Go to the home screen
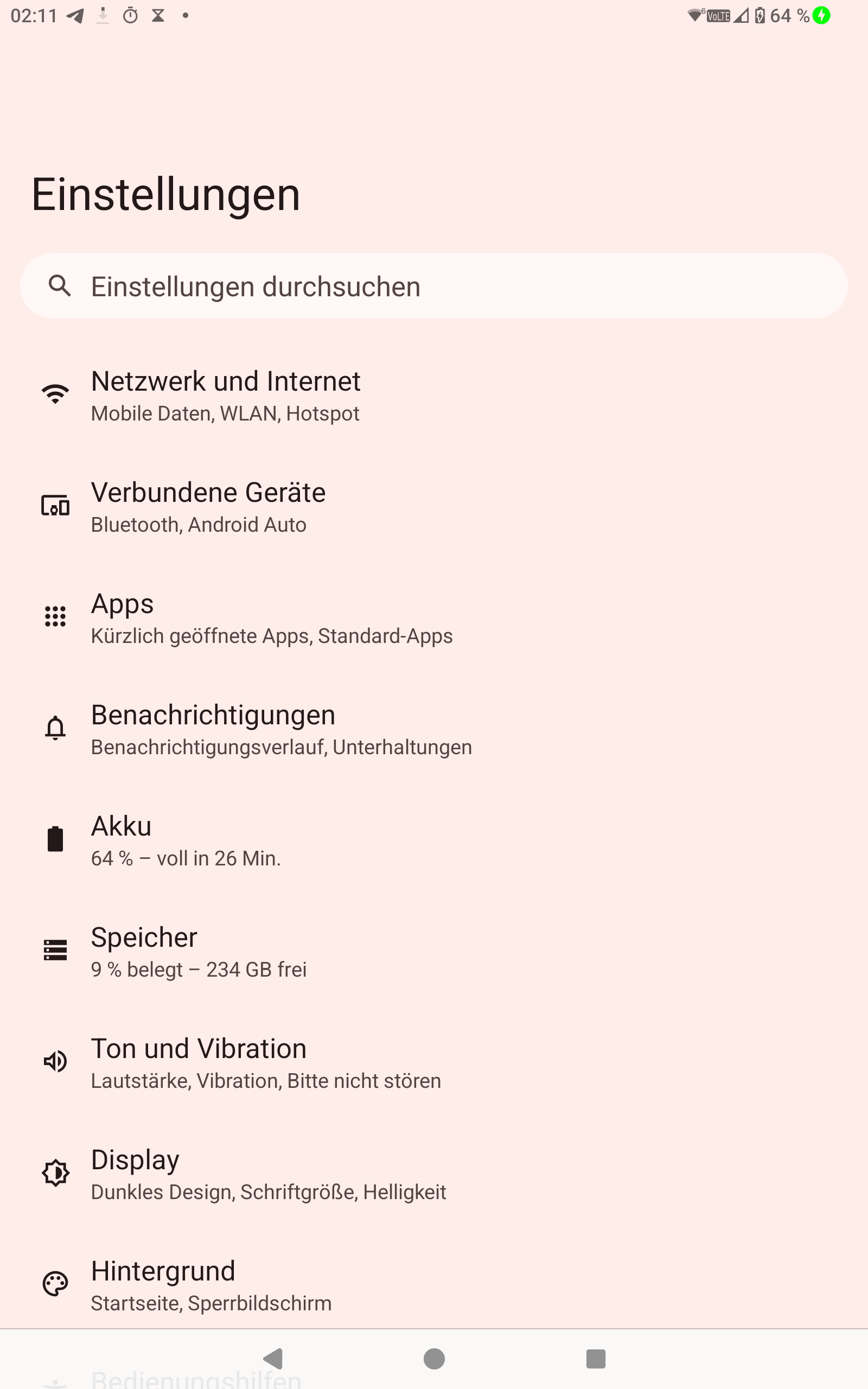This screenshot has width=868, height=1389. 434,1359
